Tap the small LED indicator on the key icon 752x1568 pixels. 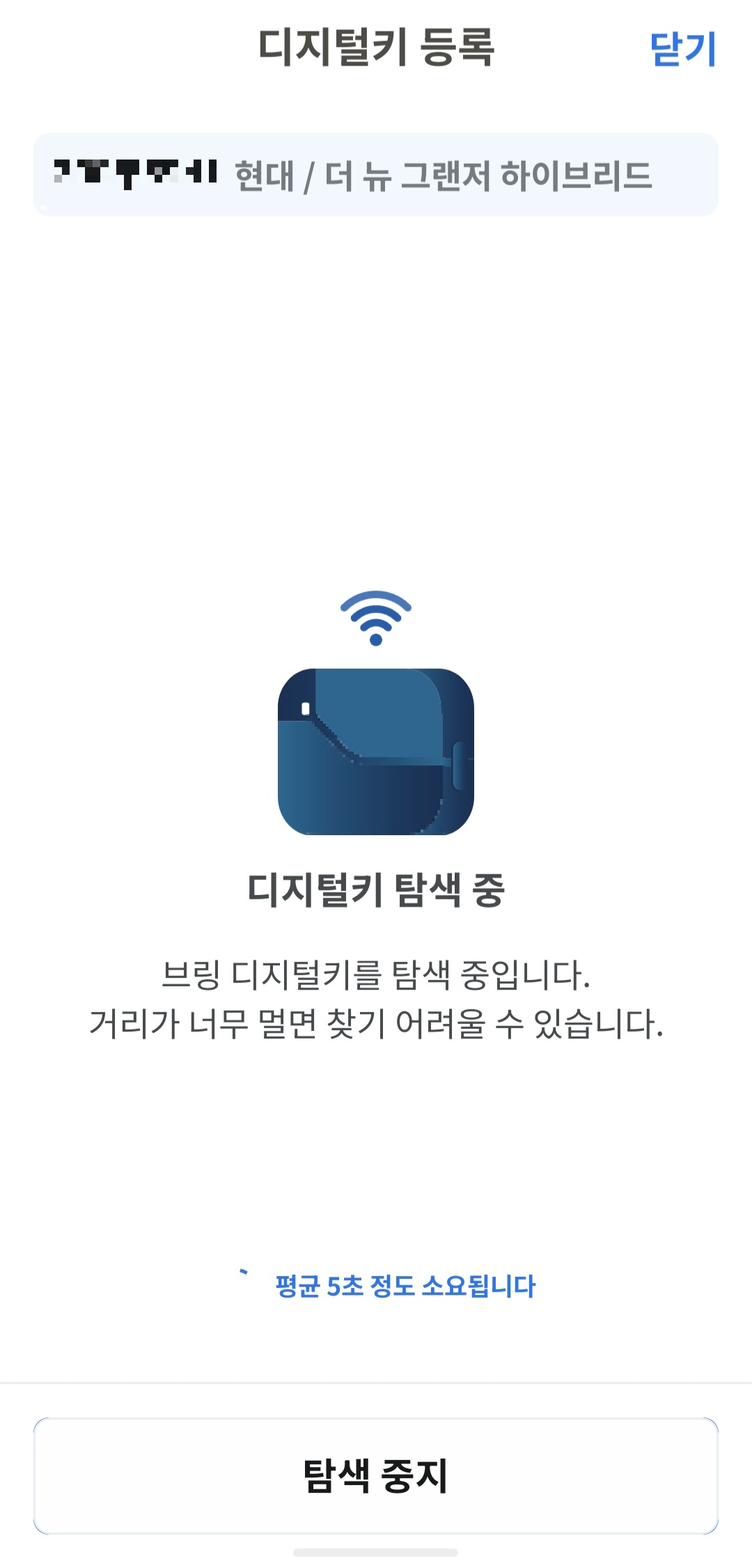304,708
